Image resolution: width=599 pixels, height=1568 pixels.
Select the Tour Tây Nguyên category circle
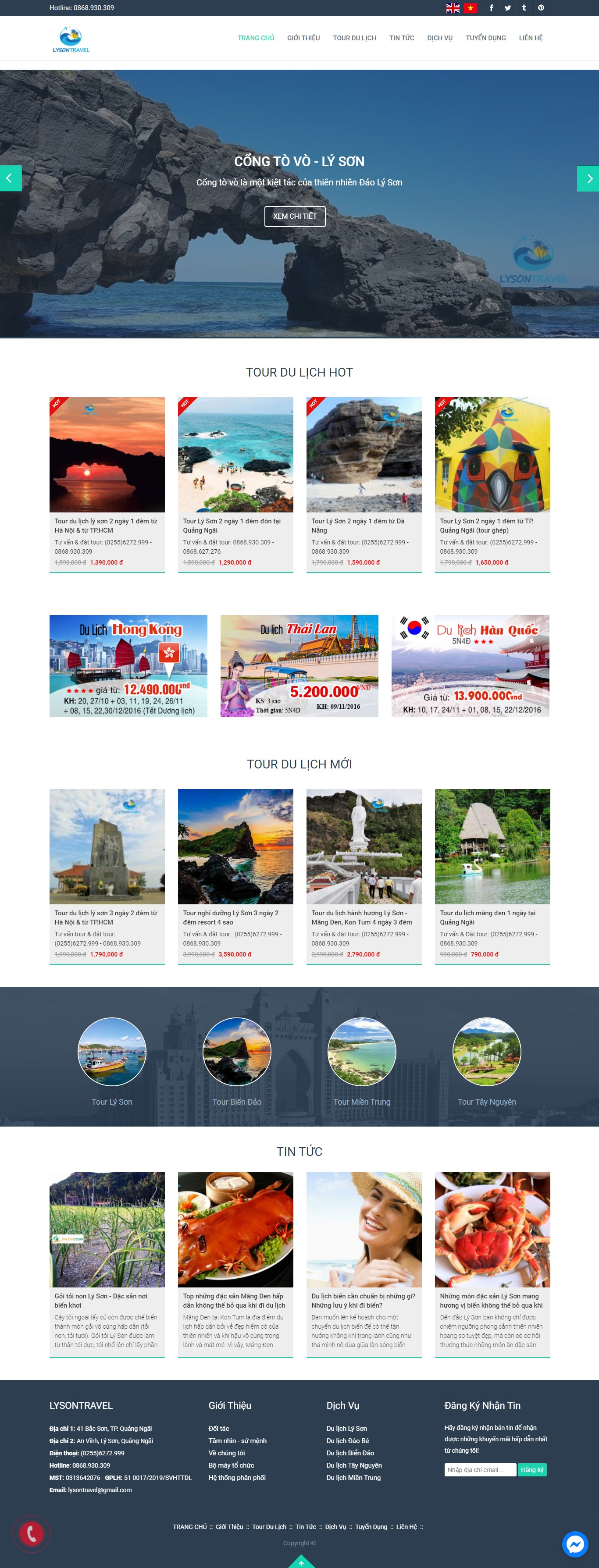click(x=486, y=1052)
